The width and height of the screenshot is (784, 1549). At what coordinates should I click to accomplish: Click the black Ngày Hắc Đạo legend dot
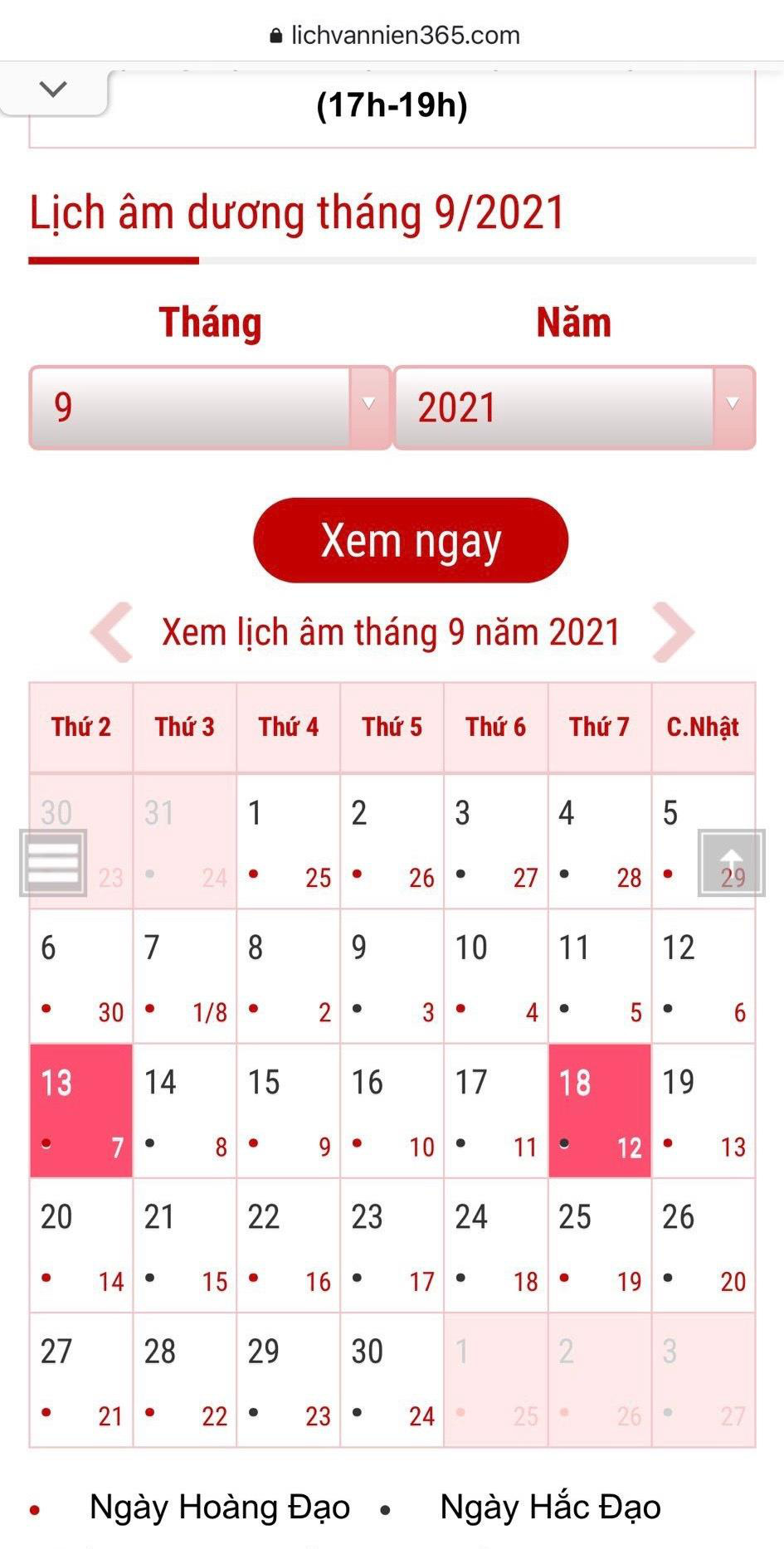[x=387, y=1508]
